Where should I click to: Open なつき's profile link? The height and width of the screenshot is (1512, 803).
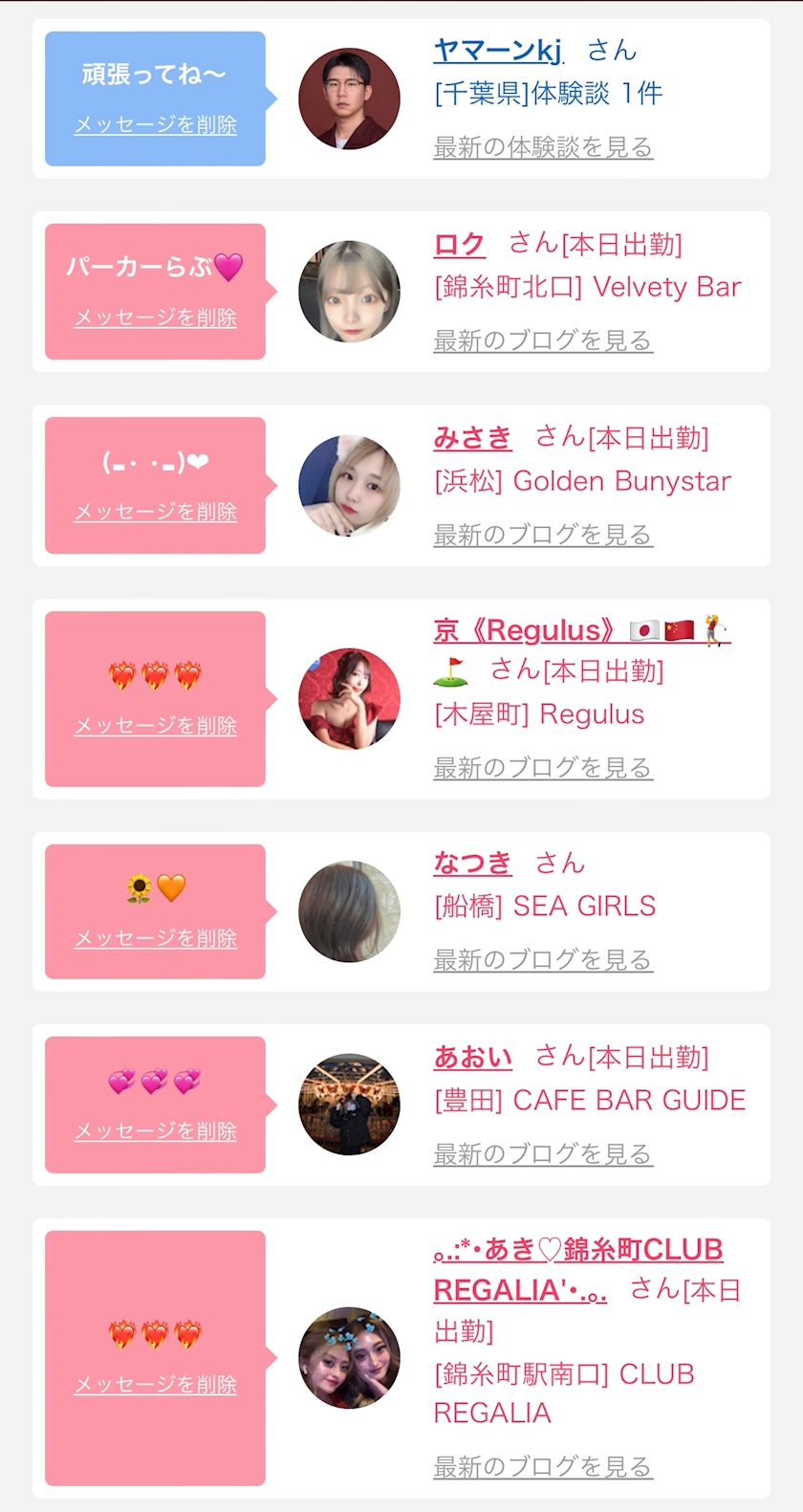tap(472, 863)
